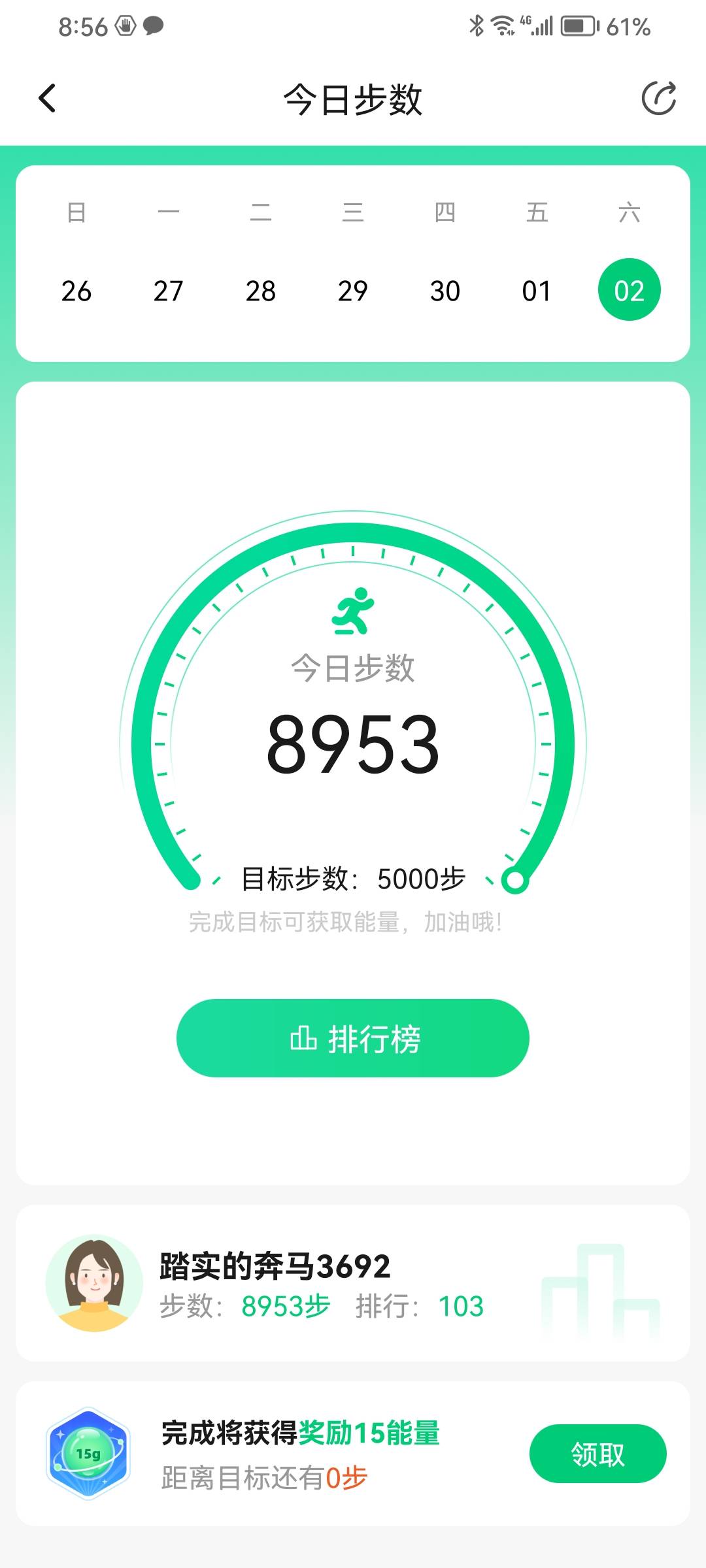Select date 30 under 四 column
Screen dimensions: 706x1568
pyautogui.click(x=446, y=291)
